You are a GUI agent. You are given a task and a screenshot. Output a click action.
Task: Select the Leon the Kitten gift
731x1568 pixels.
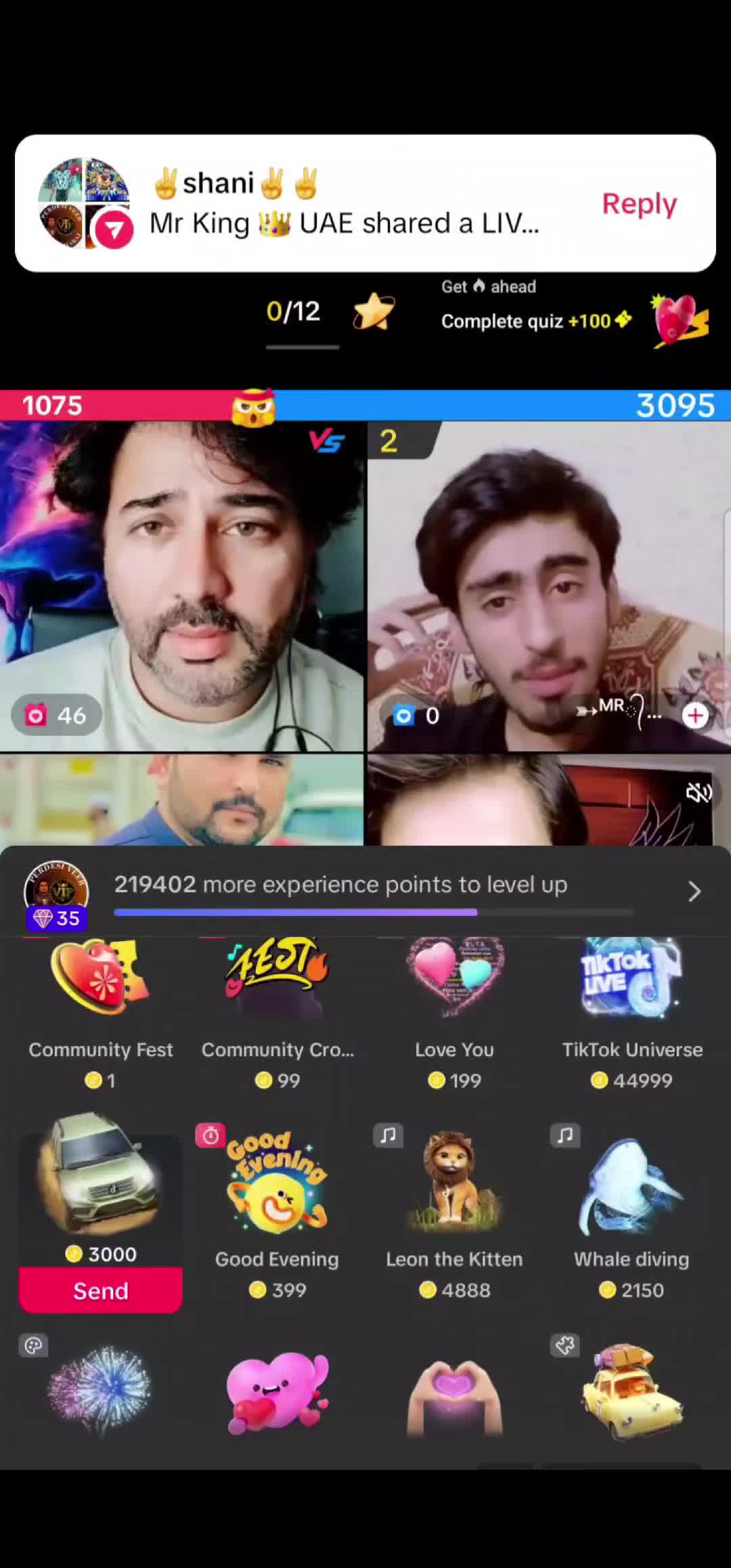[x=454, y=1212]
